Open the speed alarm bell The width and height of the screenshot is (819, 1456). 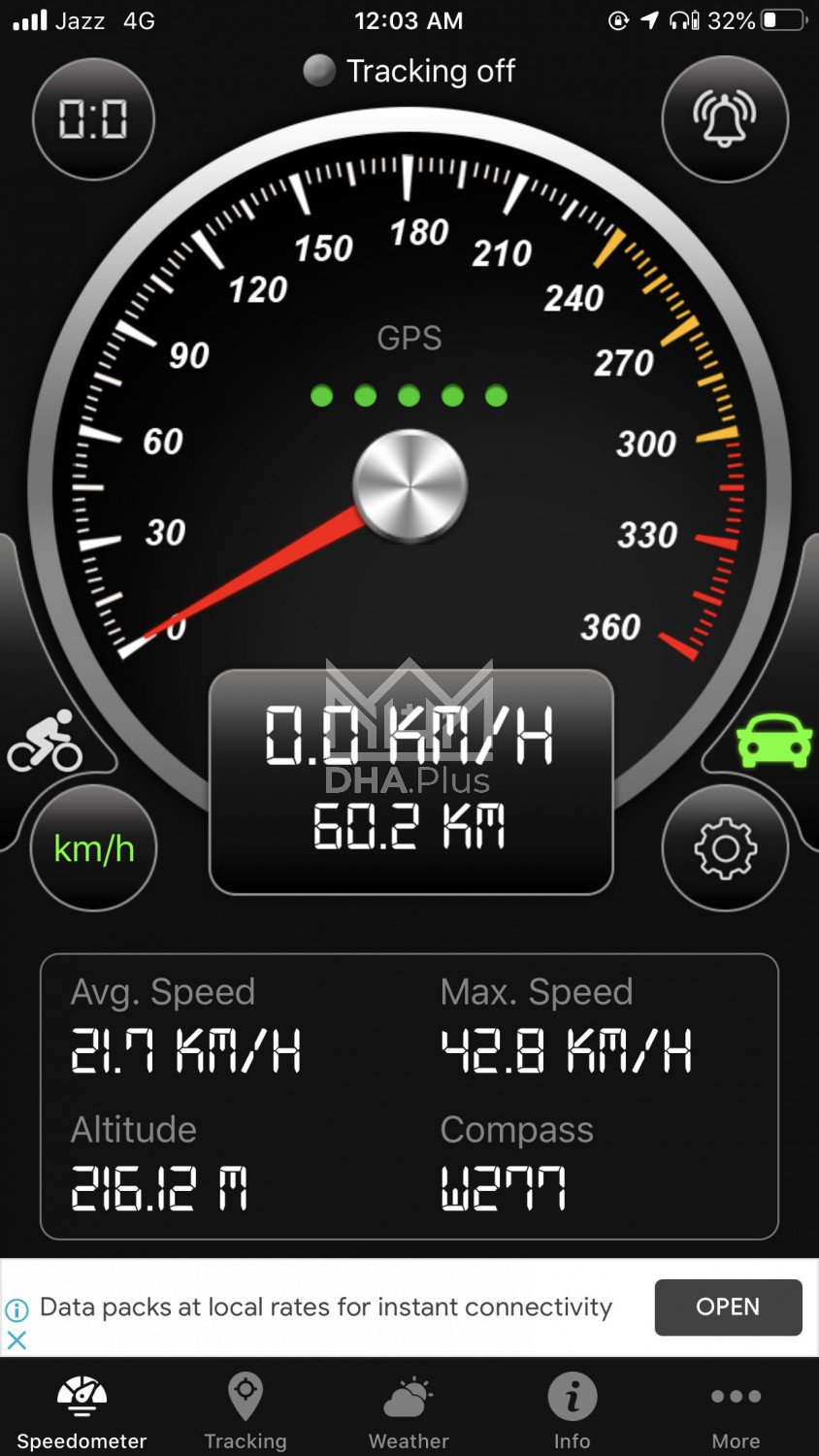pyautogui.click(x=724, y=118)
